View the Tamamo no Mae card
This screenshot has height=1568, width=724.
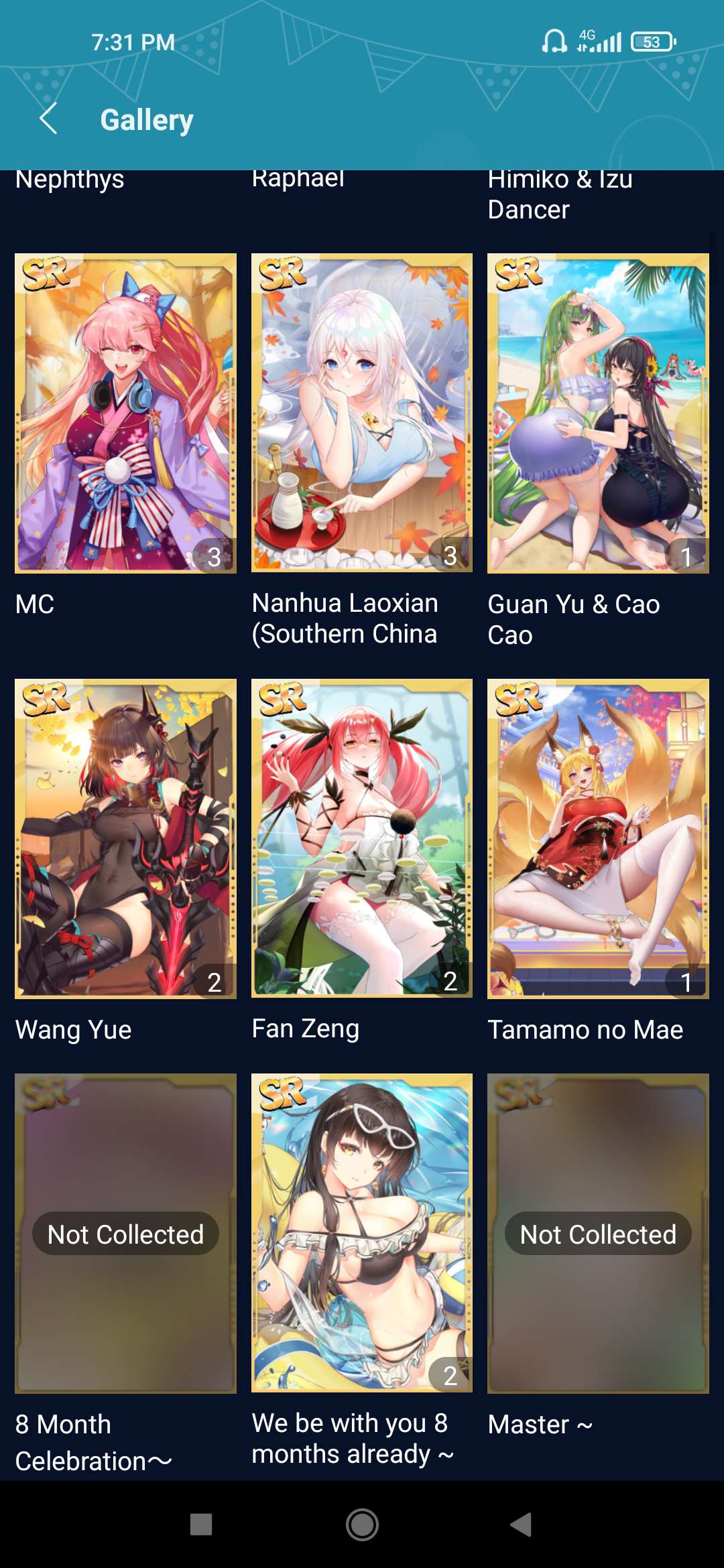point(598,838)
